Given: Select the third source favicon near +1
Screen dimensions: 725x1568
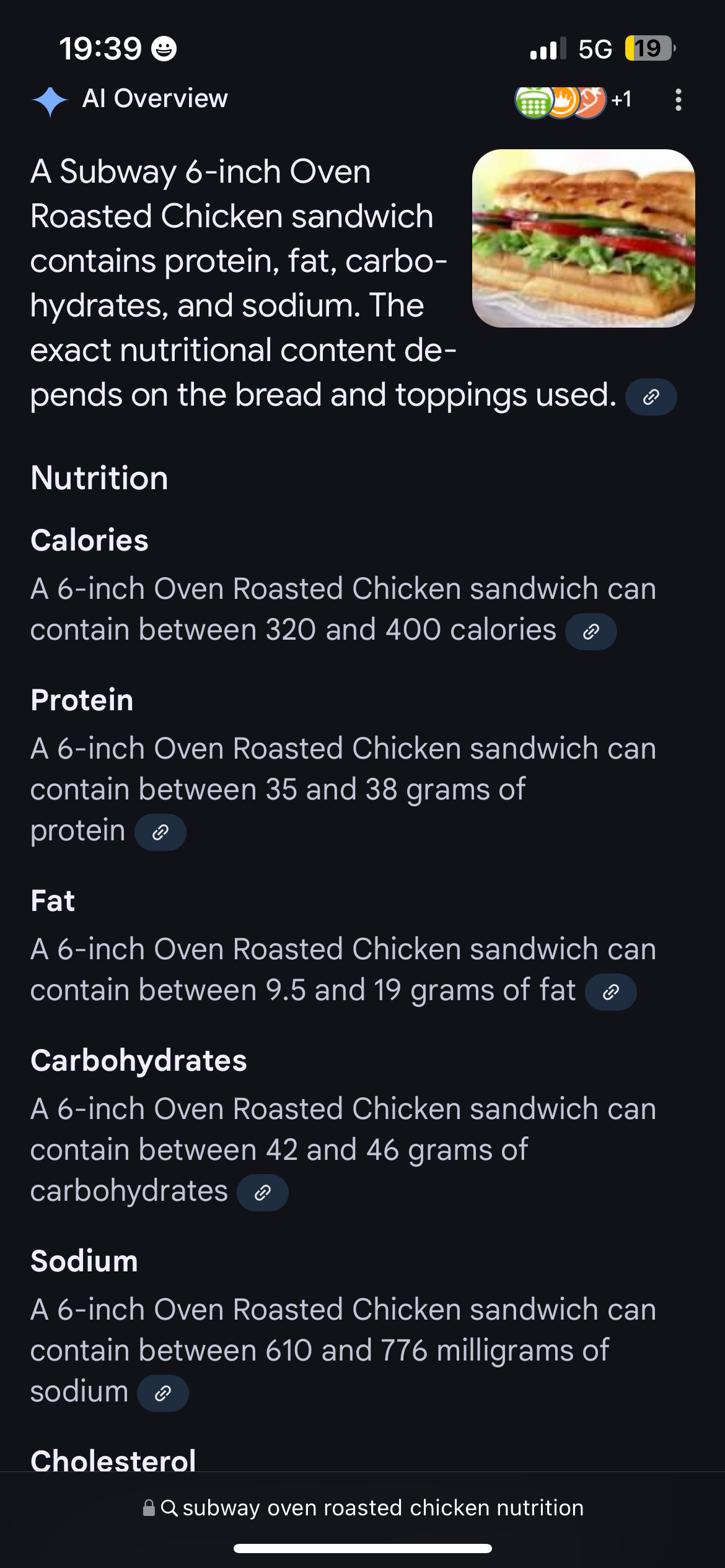Looking at the screenshot, I should (x=590, y=100).
